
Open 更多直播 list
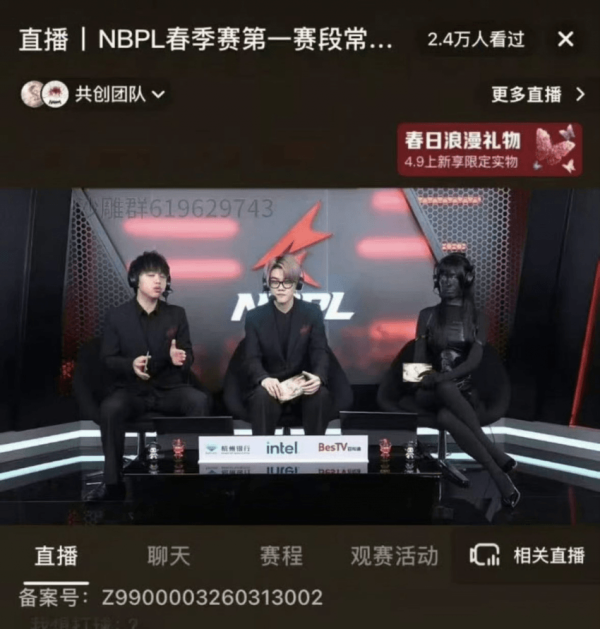(x=538, y=95)
